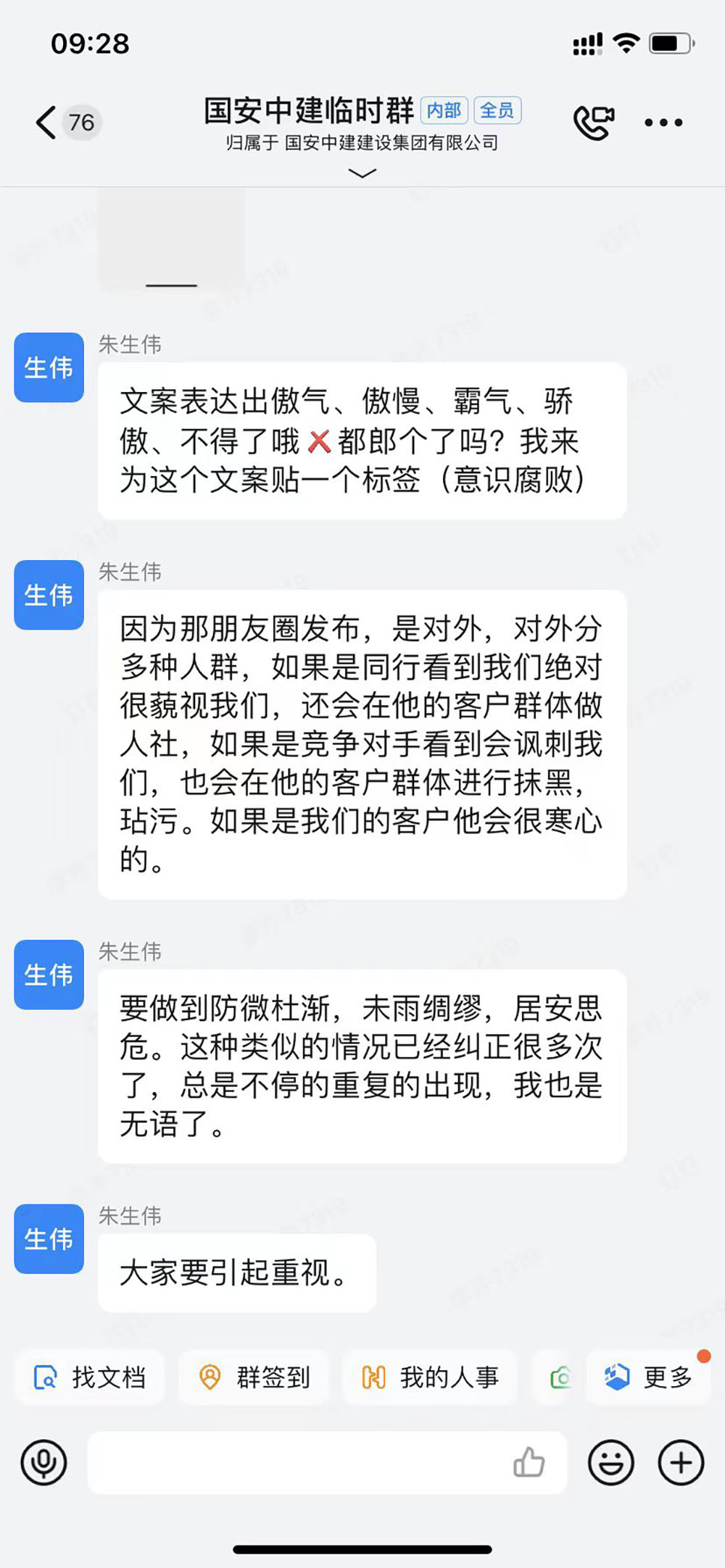Open the plus attachment menu
Image resolution: width=725 pixels, height=1568 pixels.
tap(680, 1462)
